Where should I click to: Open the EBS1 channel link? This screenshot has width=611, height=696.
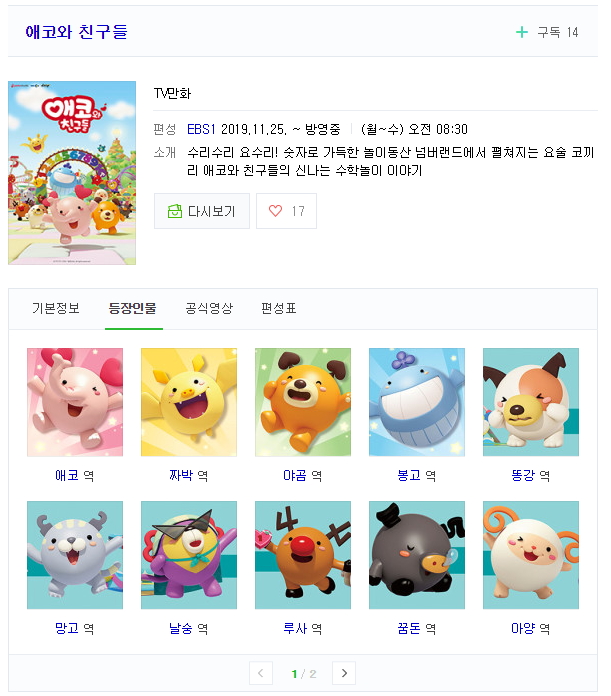pyautogui.click(x=201, y=129)
